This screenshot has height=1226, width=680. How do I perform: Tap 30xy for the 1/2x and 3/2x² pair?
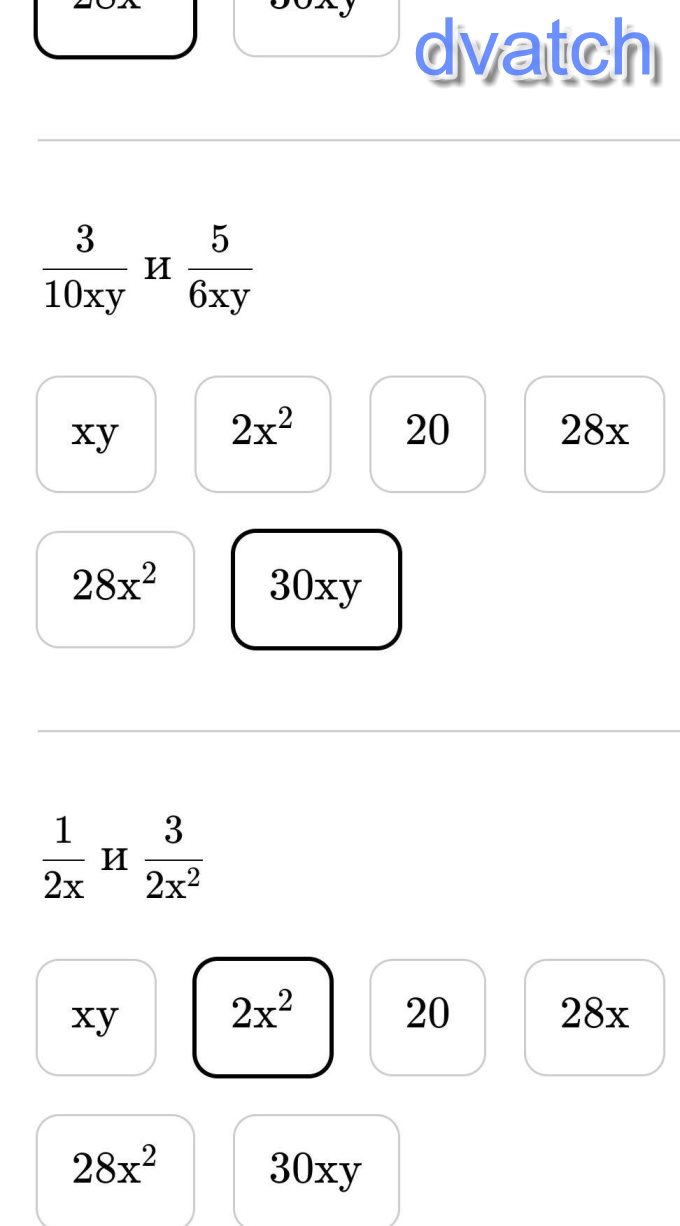point(316,1171)
